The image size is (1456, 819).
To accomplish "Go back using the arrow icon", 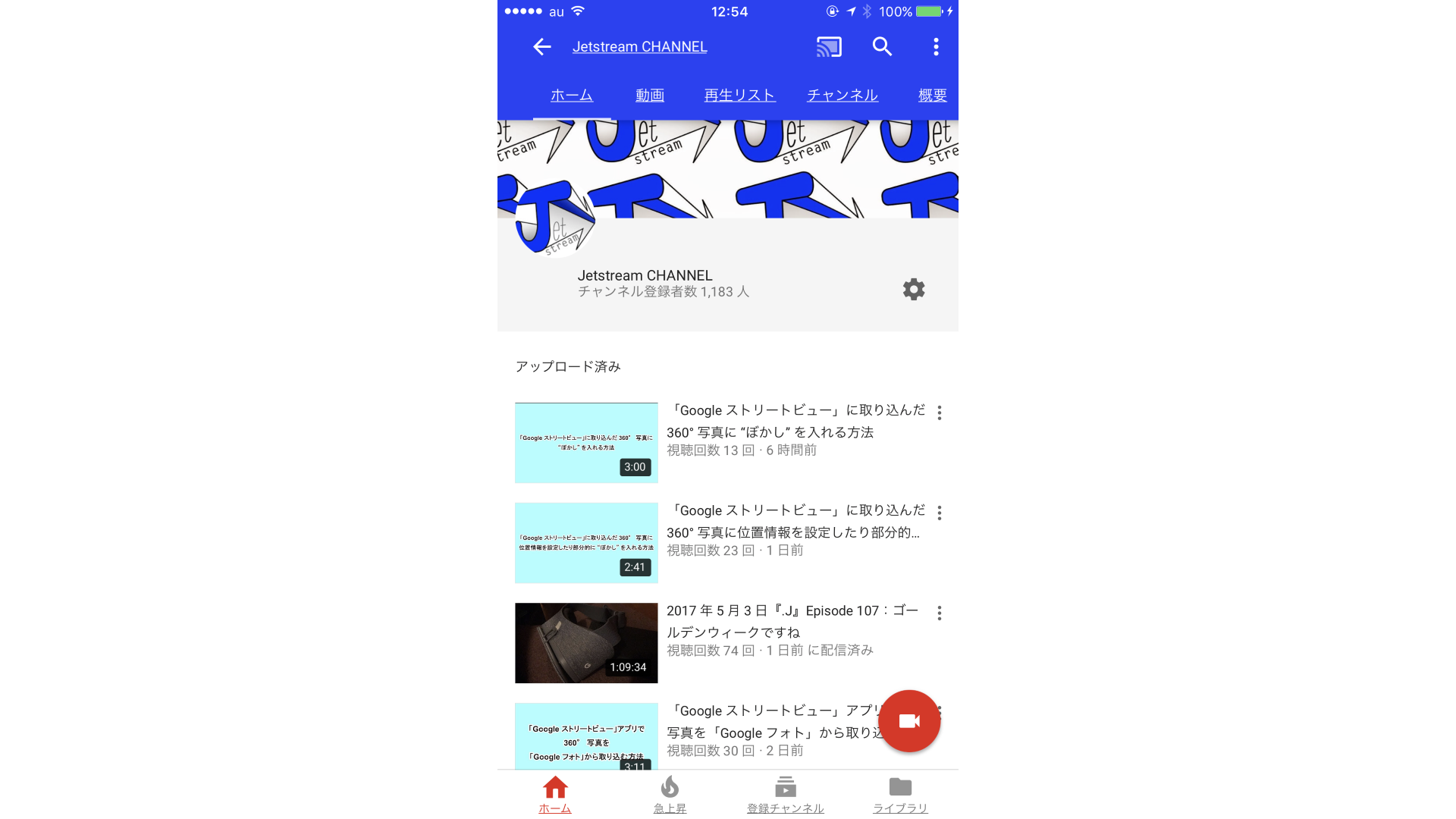I will click(x=541, y=47).
